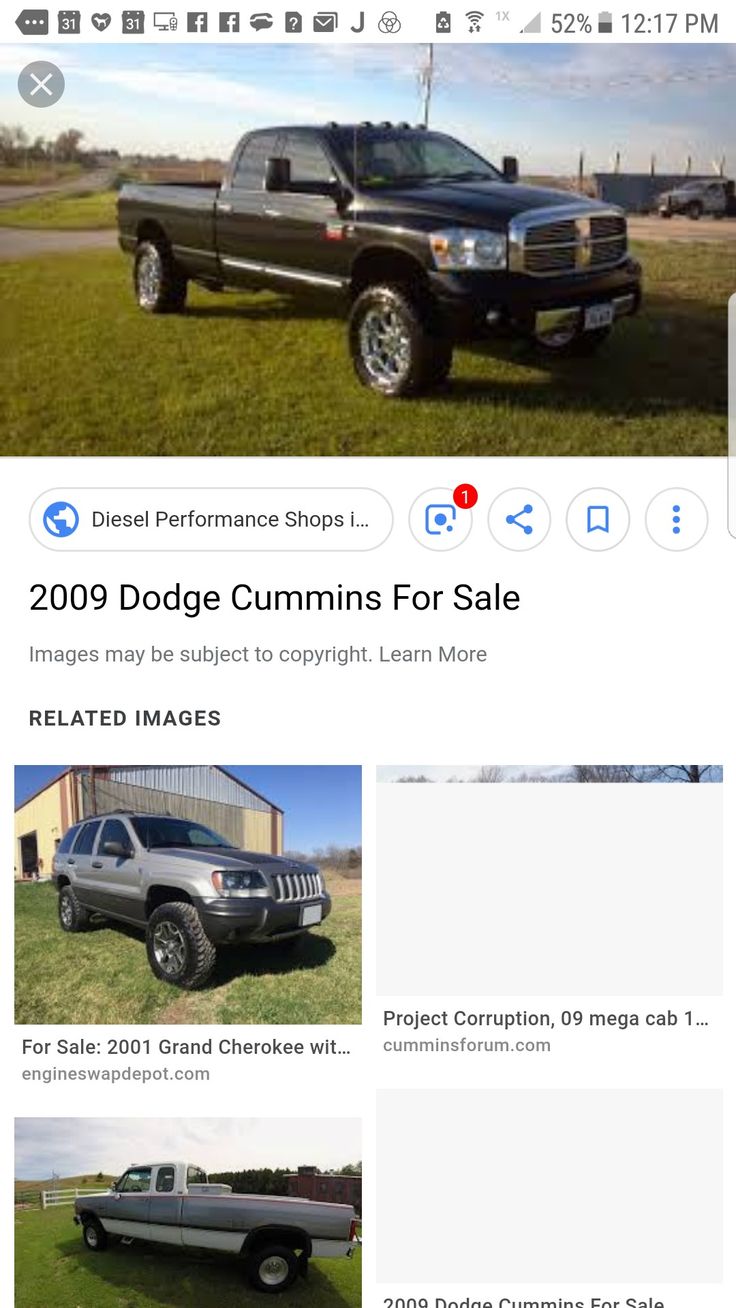
Task: Open the gray and white pickup truck thumbnail
Action: [188, 1212]
